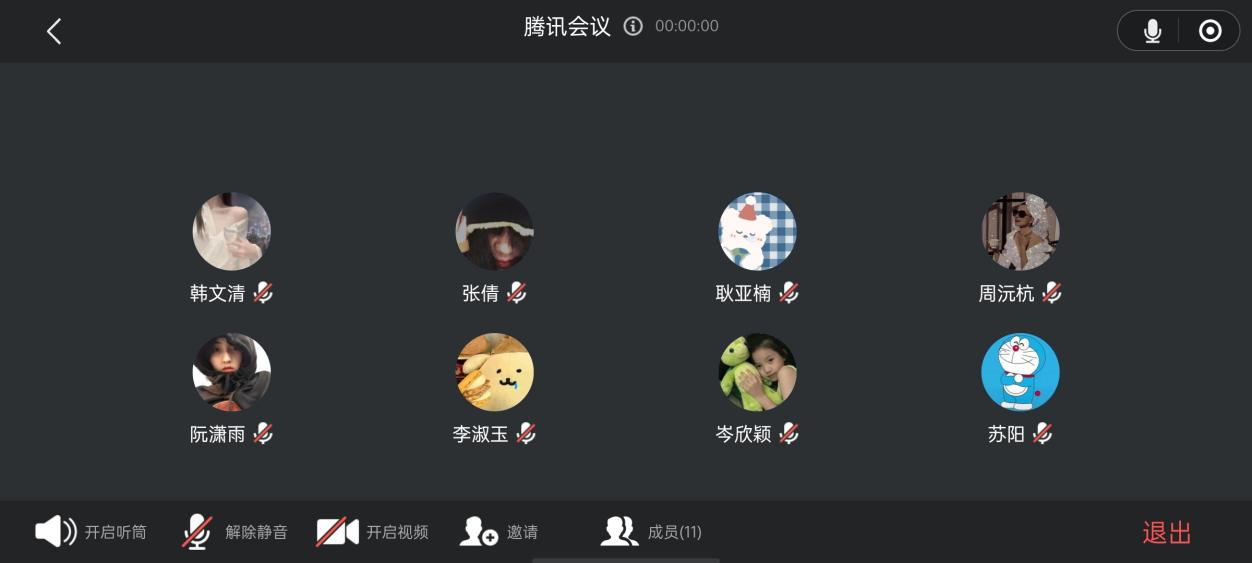Image resolution: width=1252 pixels, height=563 pixels.
Task: Unmute yourself via 解除静音
Action: 235,532
